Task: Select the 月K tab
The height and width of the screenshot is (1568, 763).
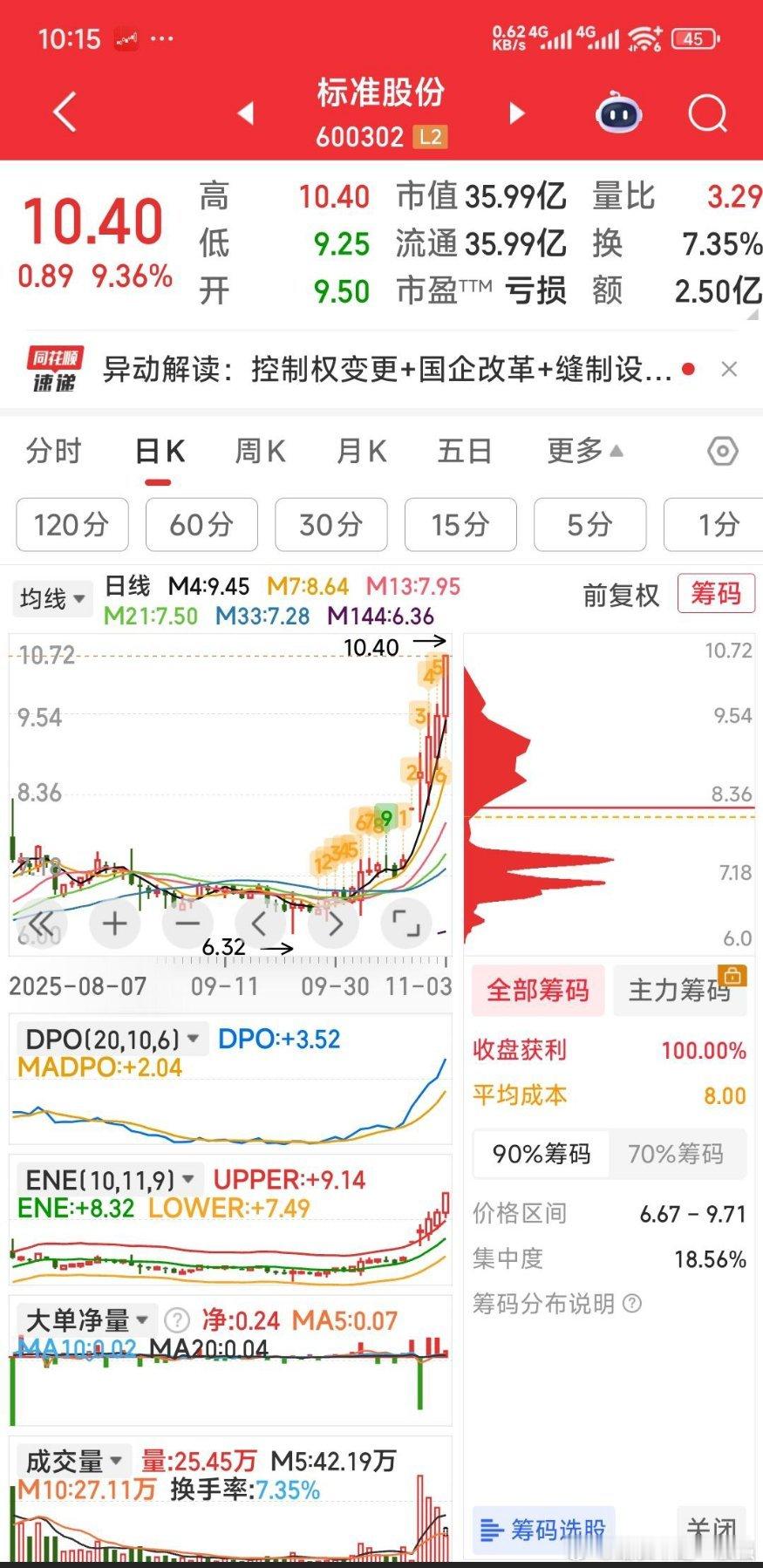Action: [361, 452]
